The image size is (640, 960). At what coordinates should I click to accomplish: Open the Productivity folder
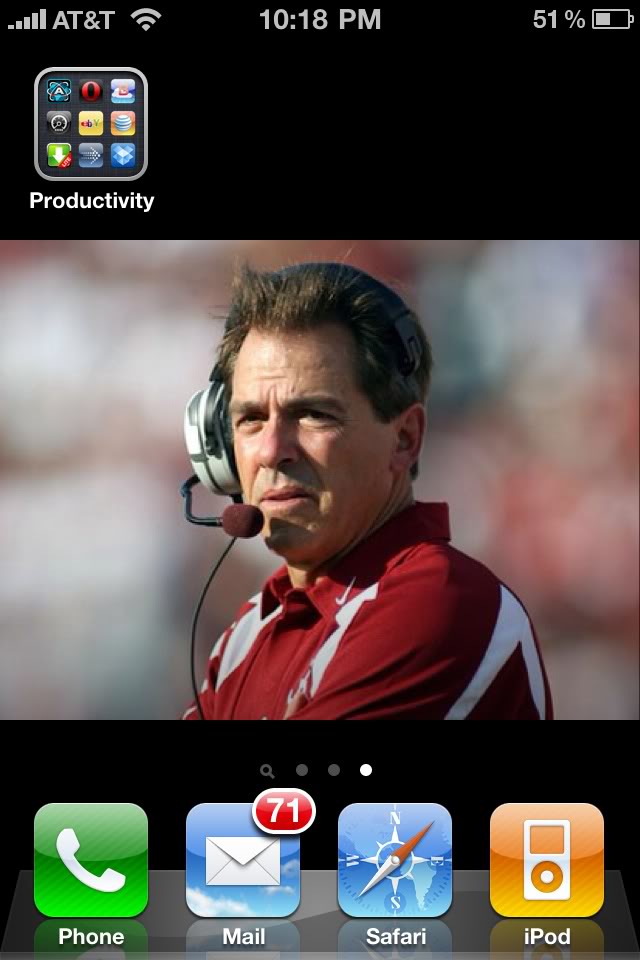(x=91, y=124)
